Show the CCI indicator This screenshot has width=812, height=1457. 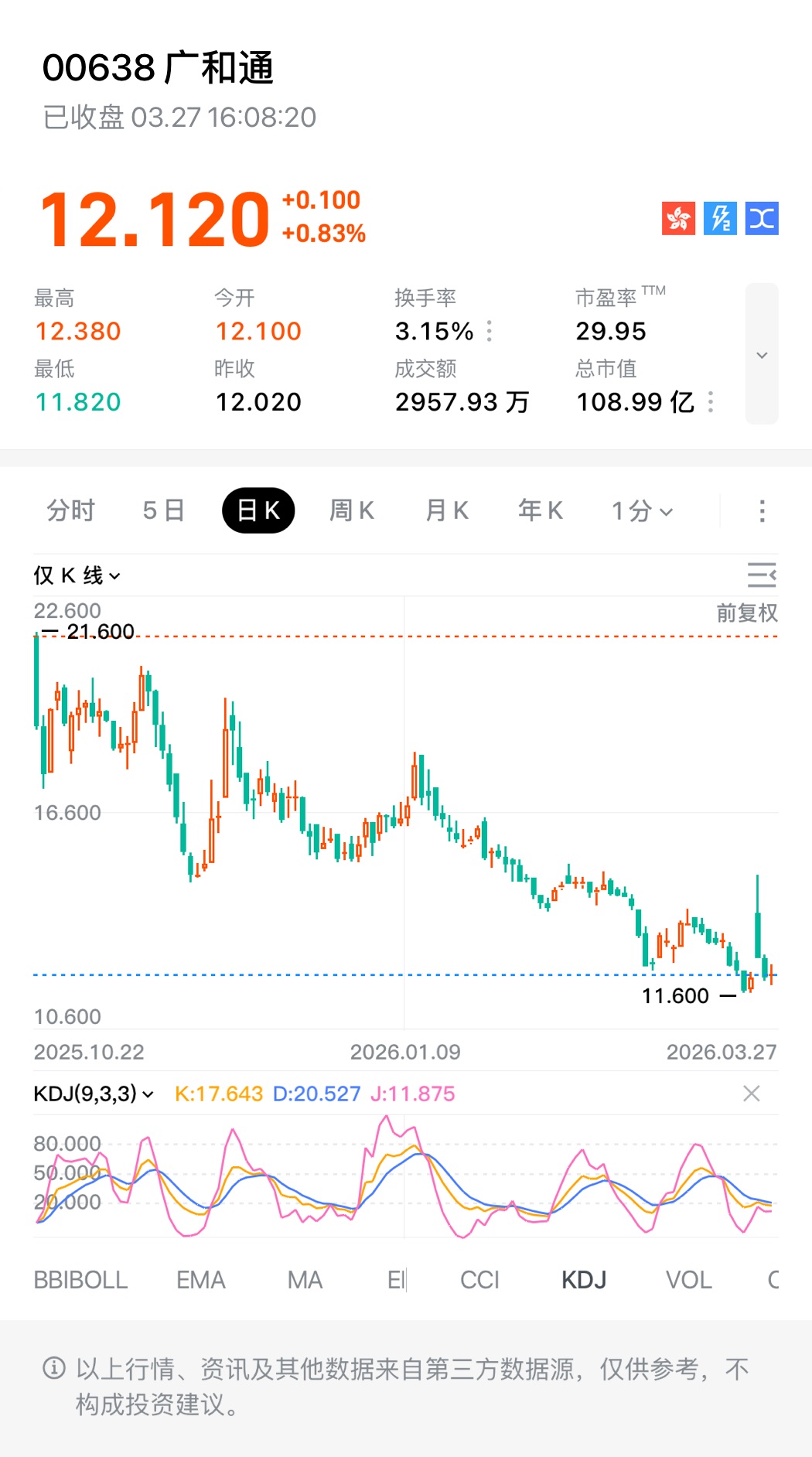pos(479,1280)
